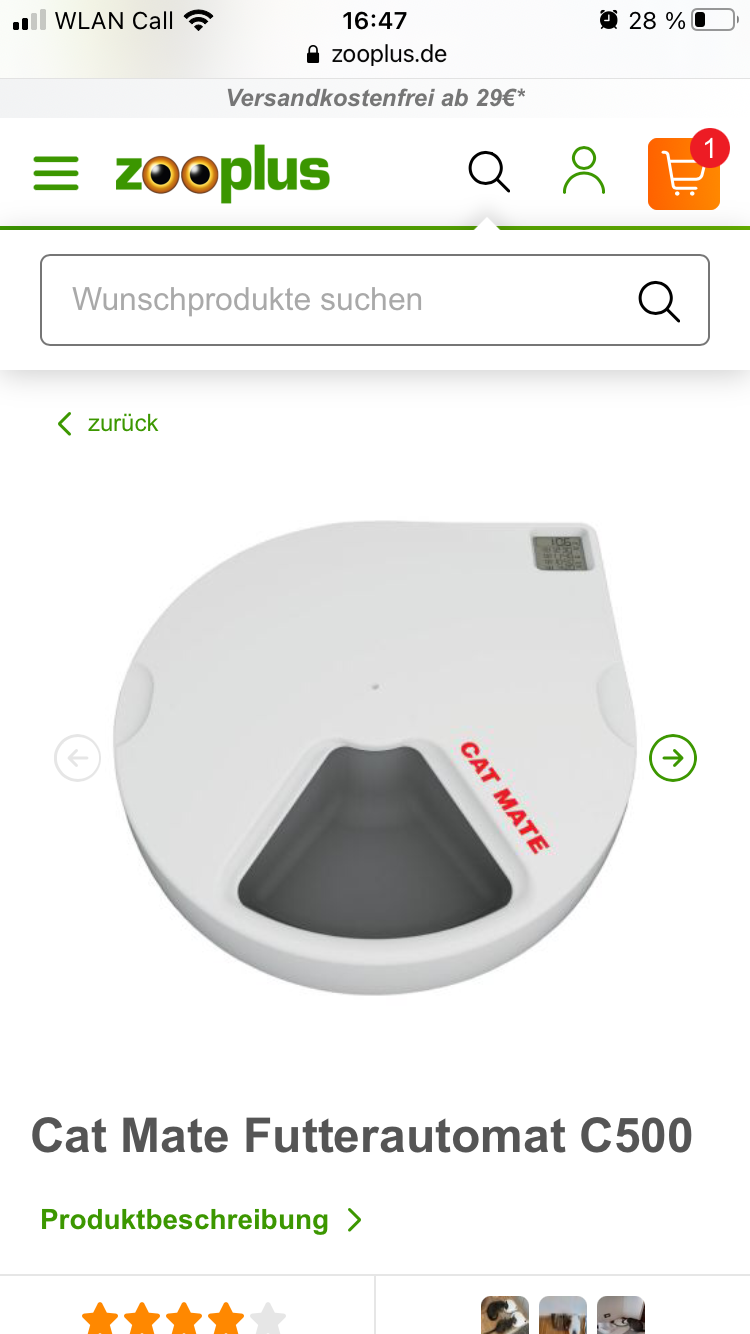
Task: Submit search with magnifier button
Action: (x=659, y=300)
